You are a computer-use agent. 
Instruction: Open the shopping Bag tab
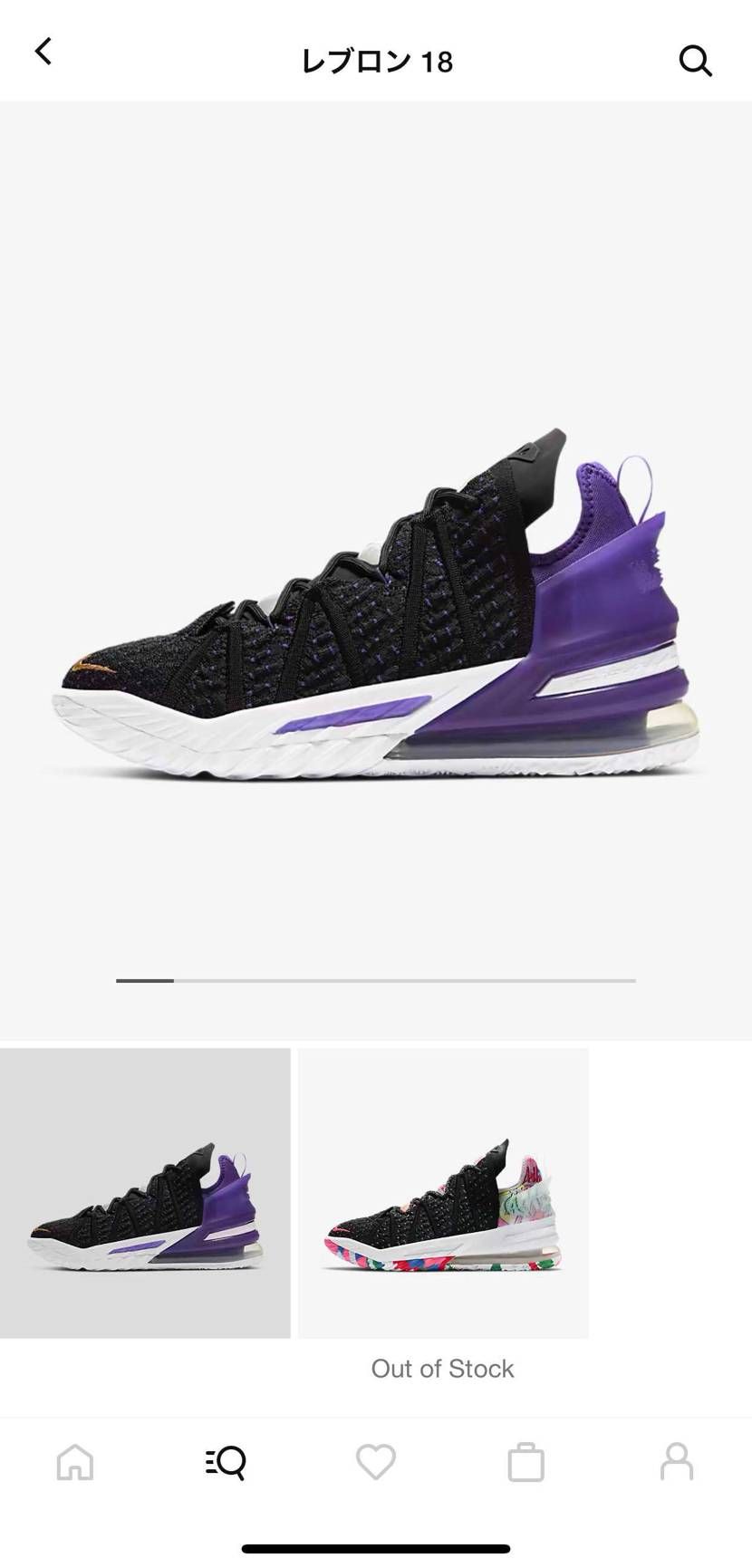[x=526, y=1461]
